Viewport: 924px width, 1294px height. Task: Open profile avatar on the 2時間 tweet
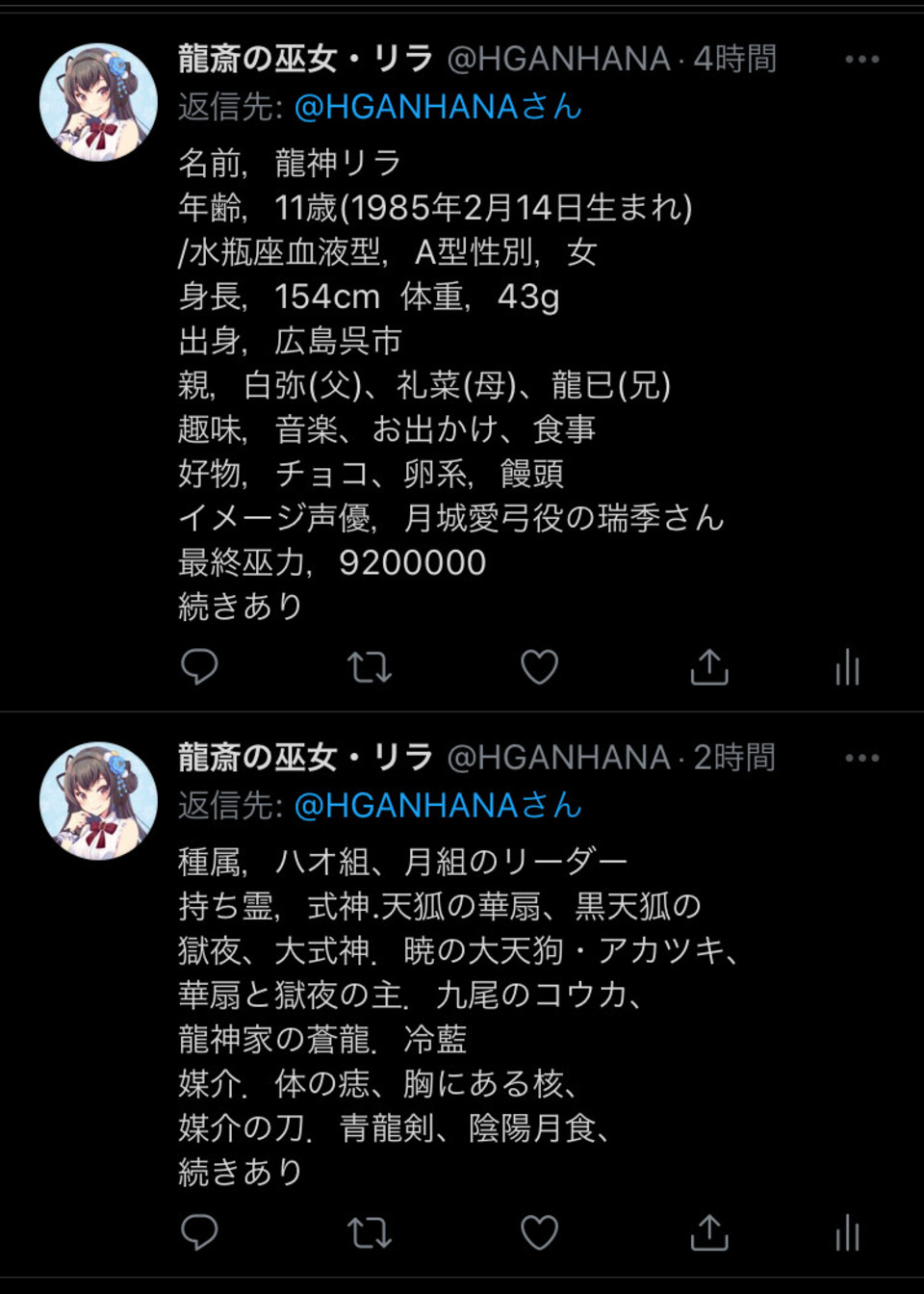click(x=98, y=801)
